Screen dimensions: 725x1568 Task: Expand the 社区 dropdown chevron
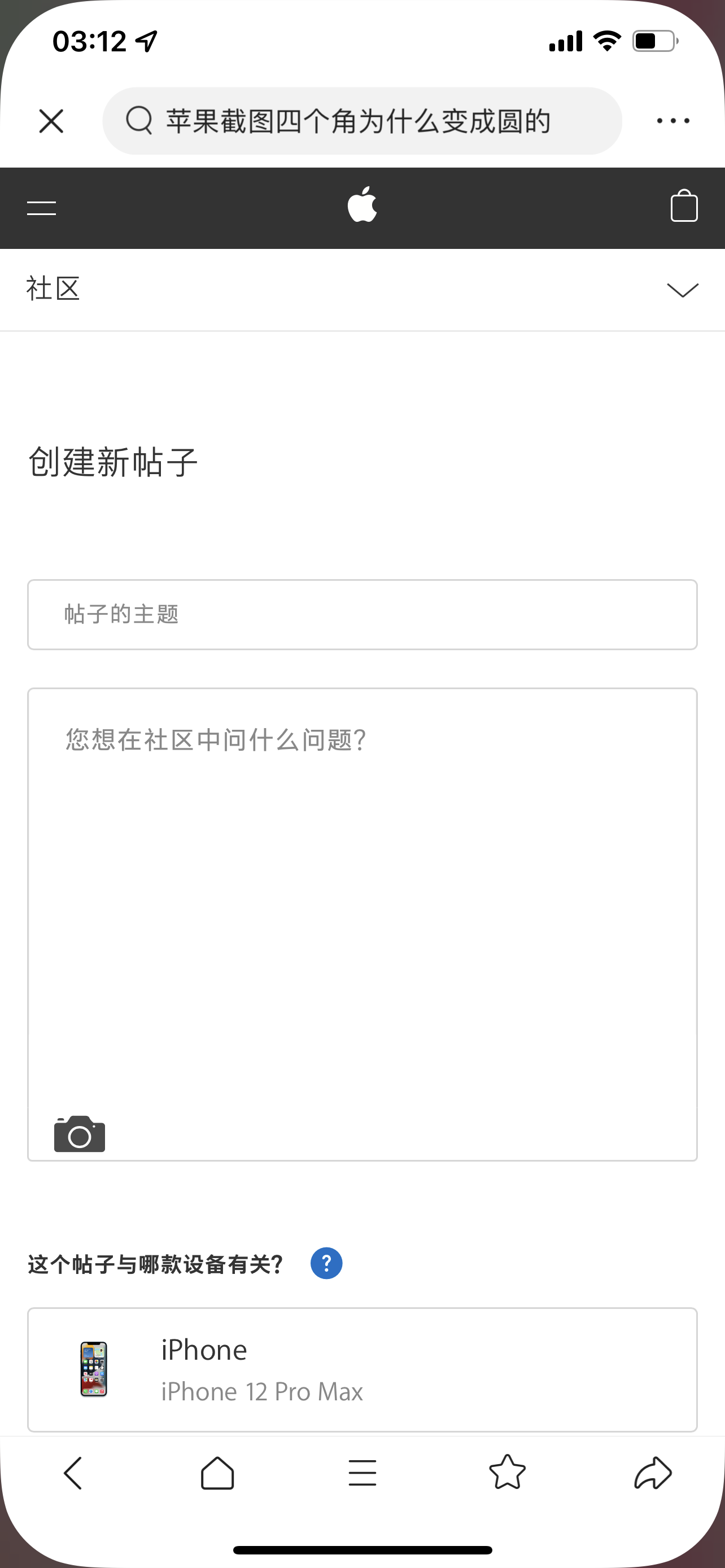click(683, 290)
